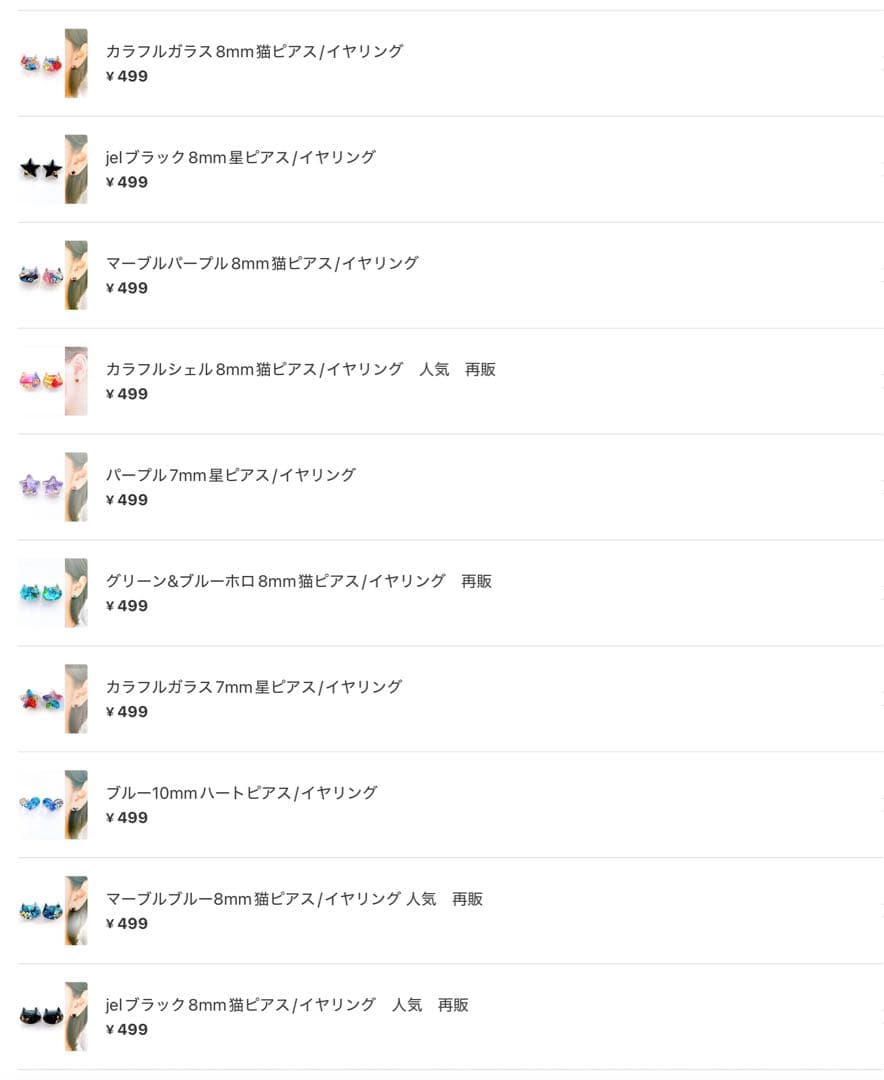This screenshot has width=884, height=1080.
Task: Click the ¥499 price on the top listing
Action: [x=126, y=75]
